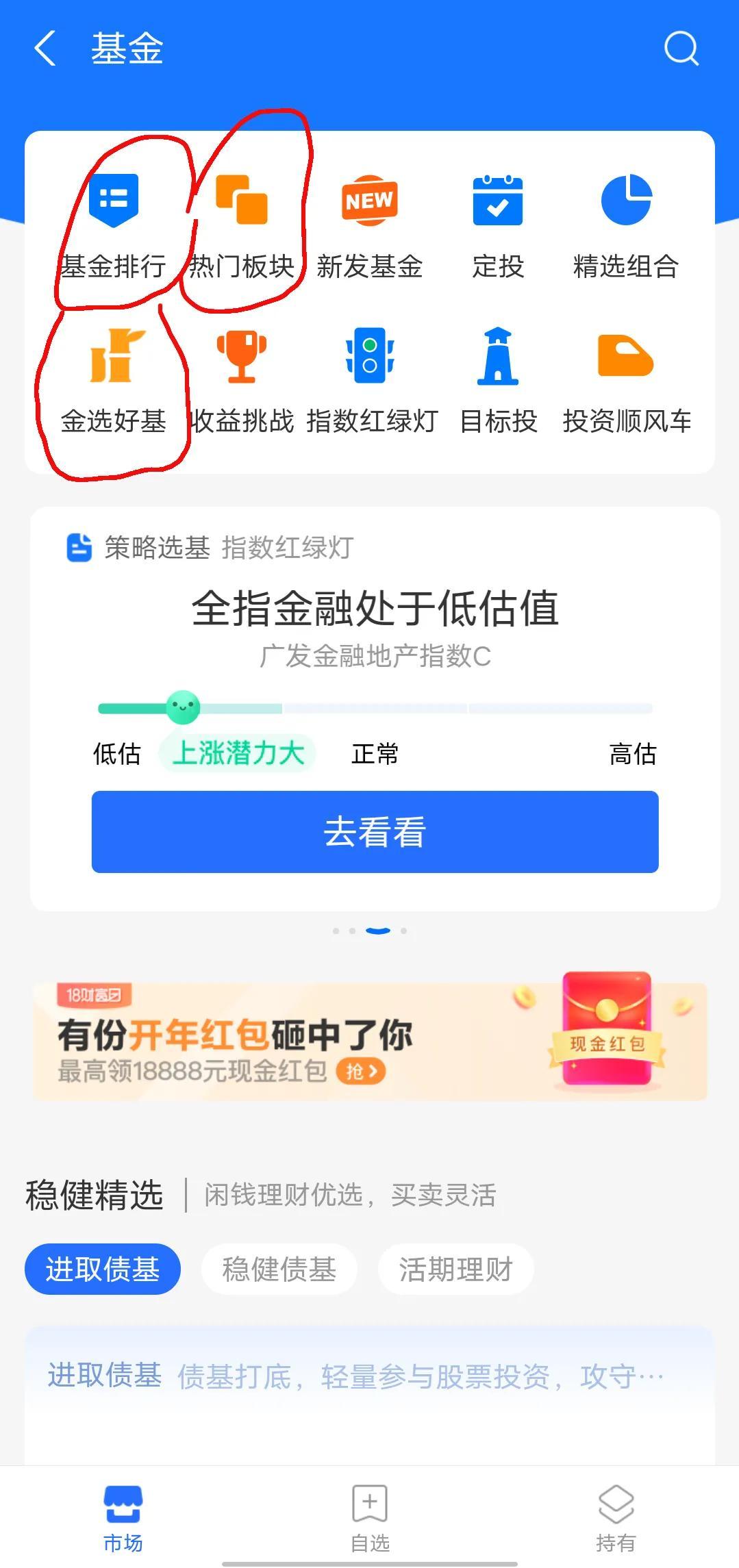This screenshot has width=739, height=1568.
Task: Switch to the 活期理财 chip
Action: pos(455,1269)
